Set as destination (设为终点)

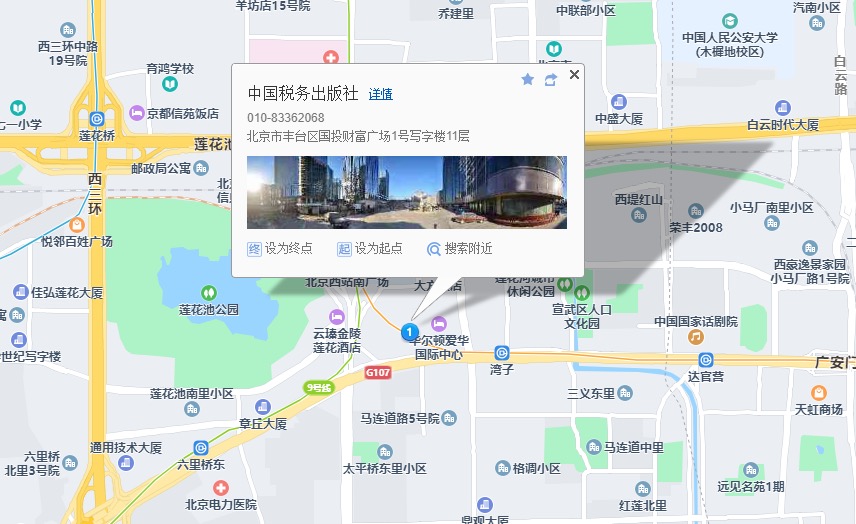280,249
